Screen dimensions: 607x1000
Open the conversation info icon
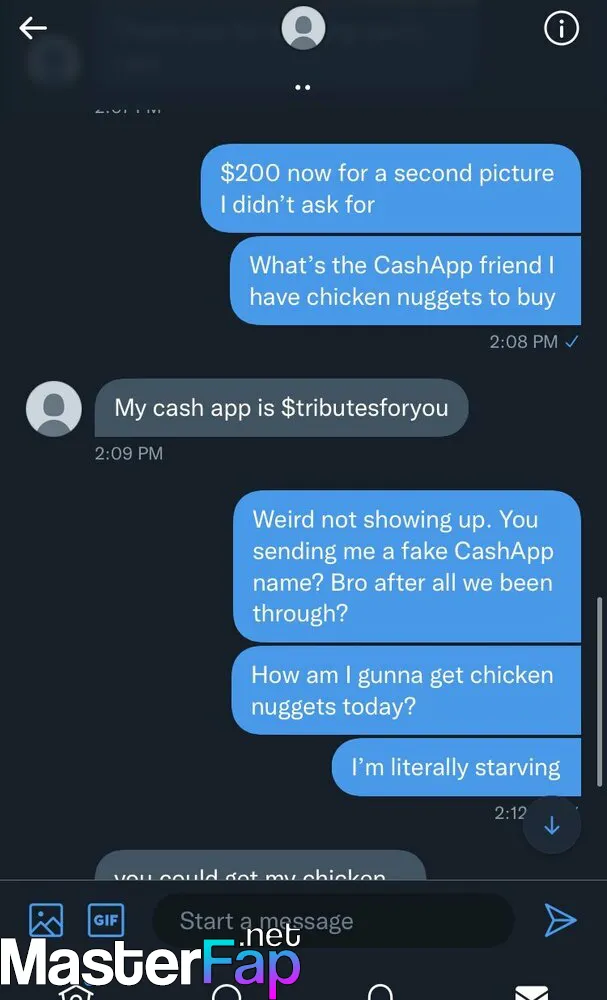(x=561, y=29)
